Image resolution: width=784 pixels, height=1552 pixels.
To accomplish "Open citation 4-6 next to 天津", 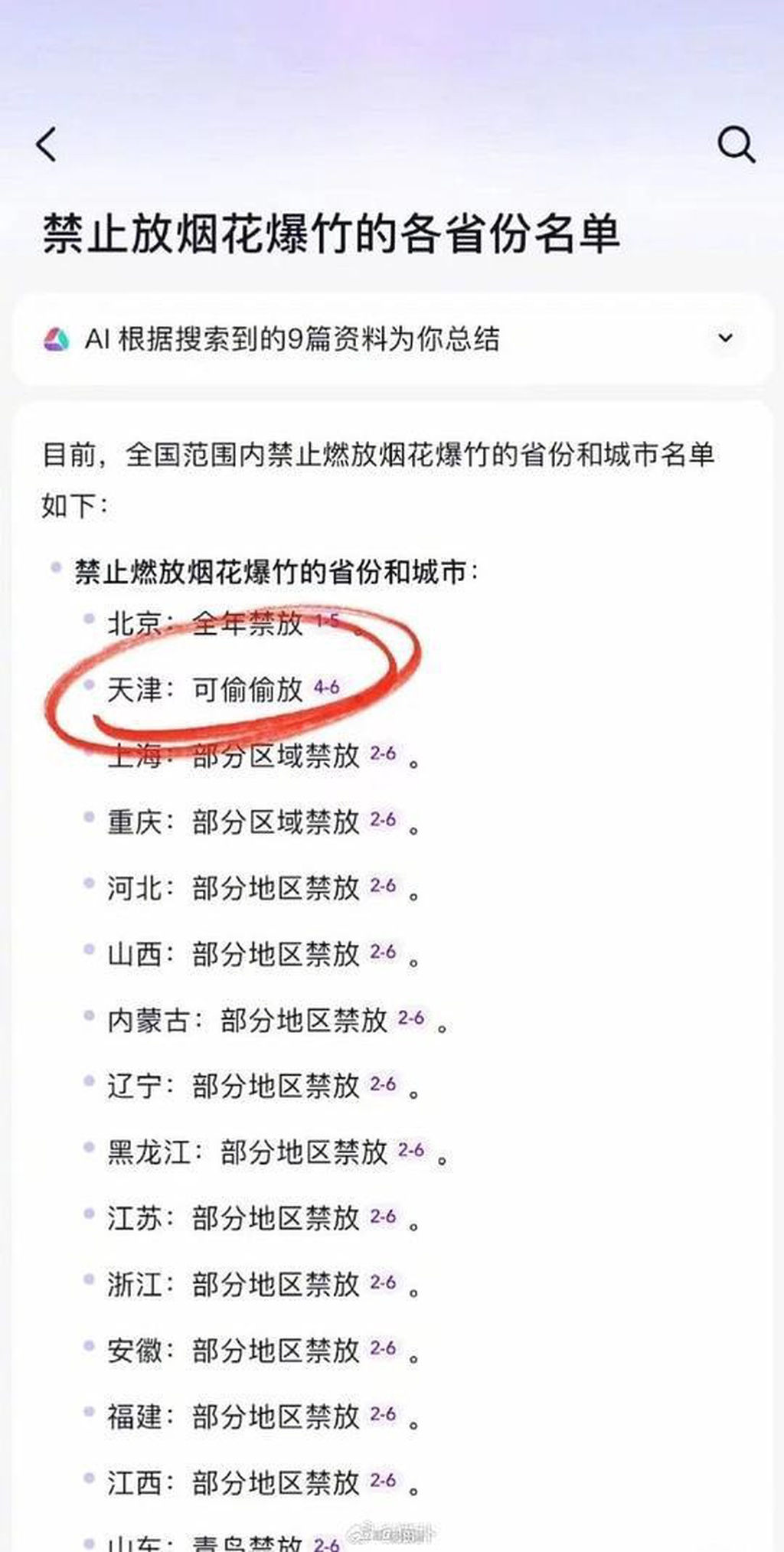I will coord(326,688).
